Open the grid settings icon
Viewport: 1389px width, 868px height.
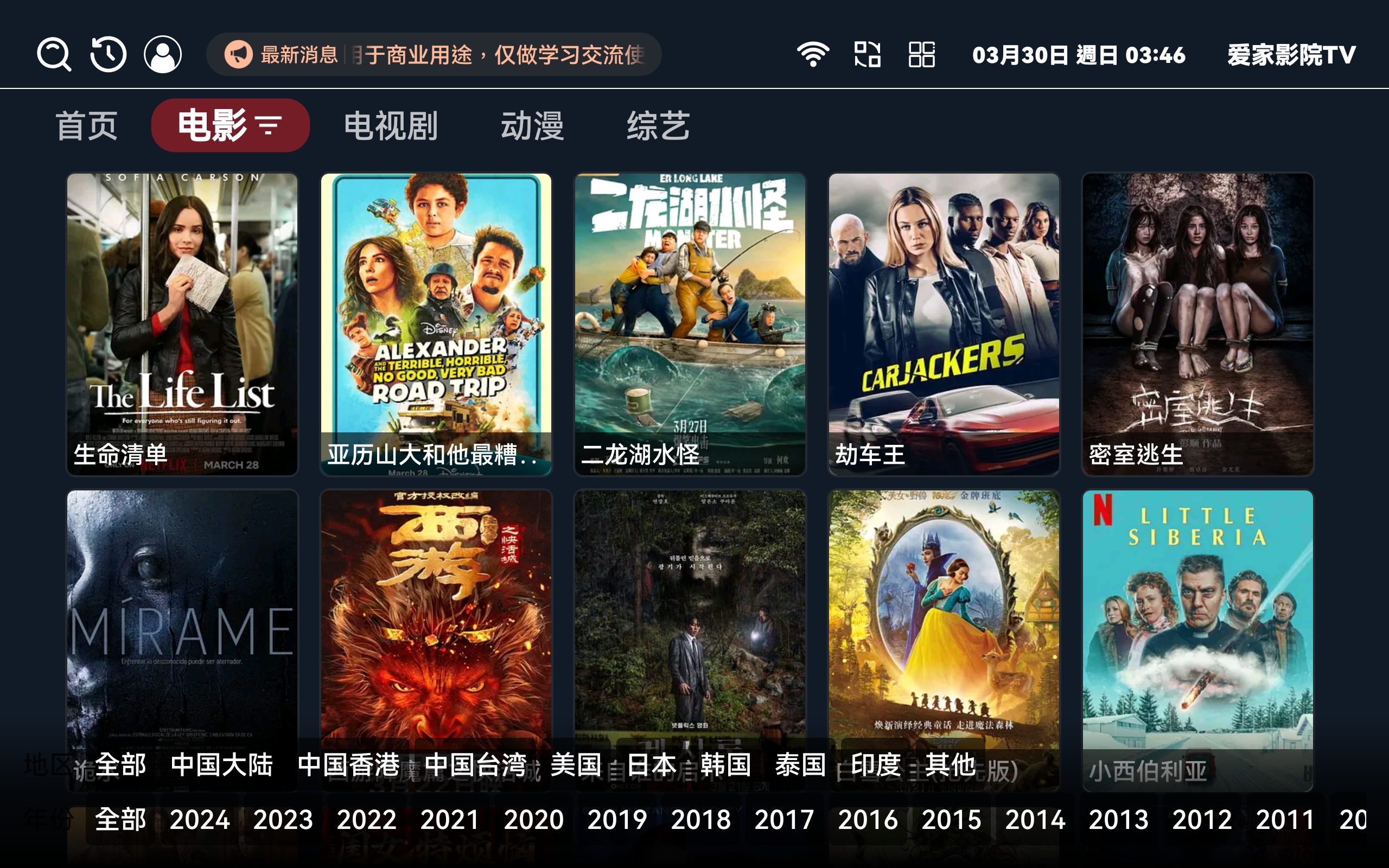pos(922,55)
